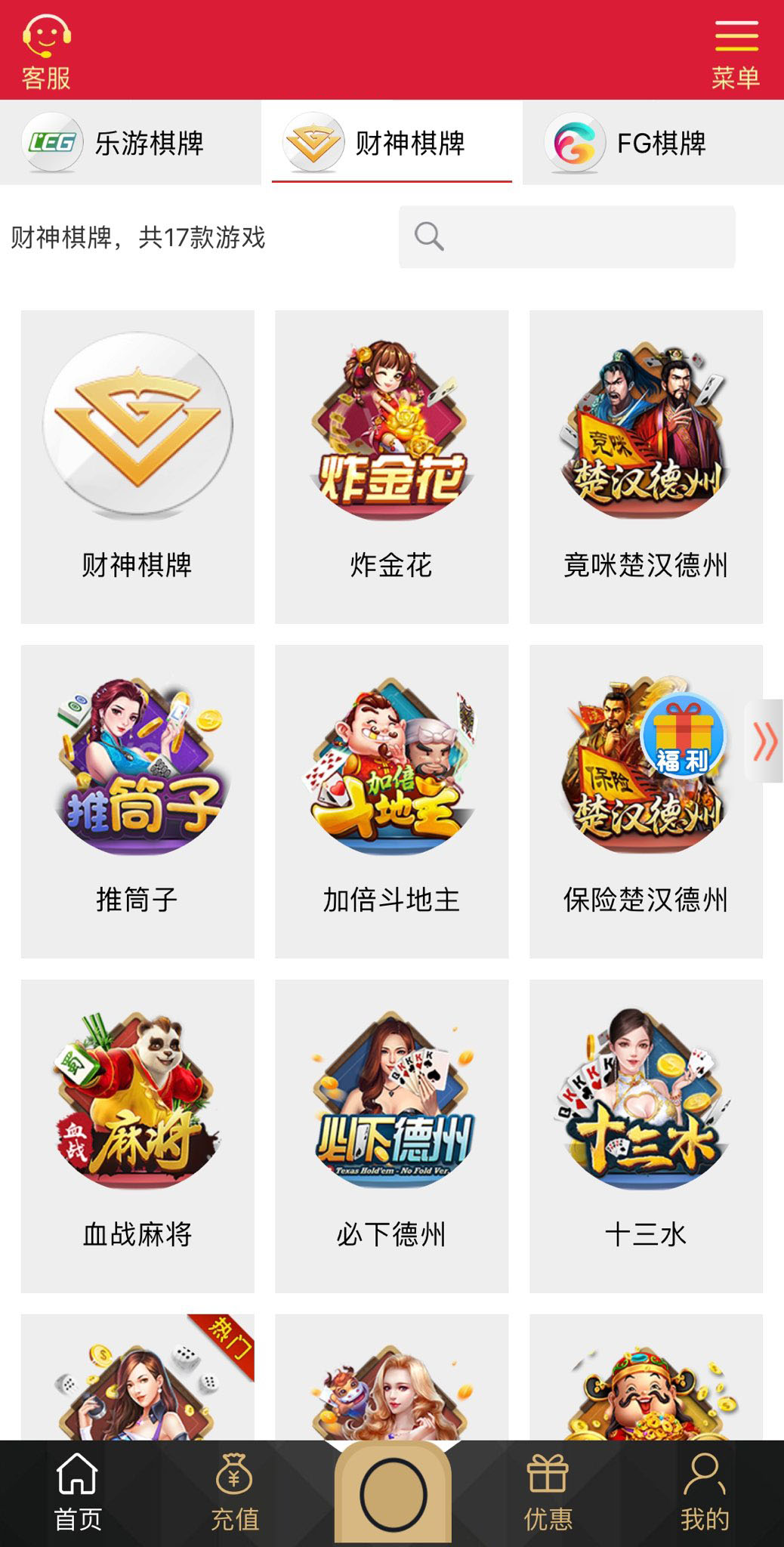View the 优惠 promotions tab

548,1493
